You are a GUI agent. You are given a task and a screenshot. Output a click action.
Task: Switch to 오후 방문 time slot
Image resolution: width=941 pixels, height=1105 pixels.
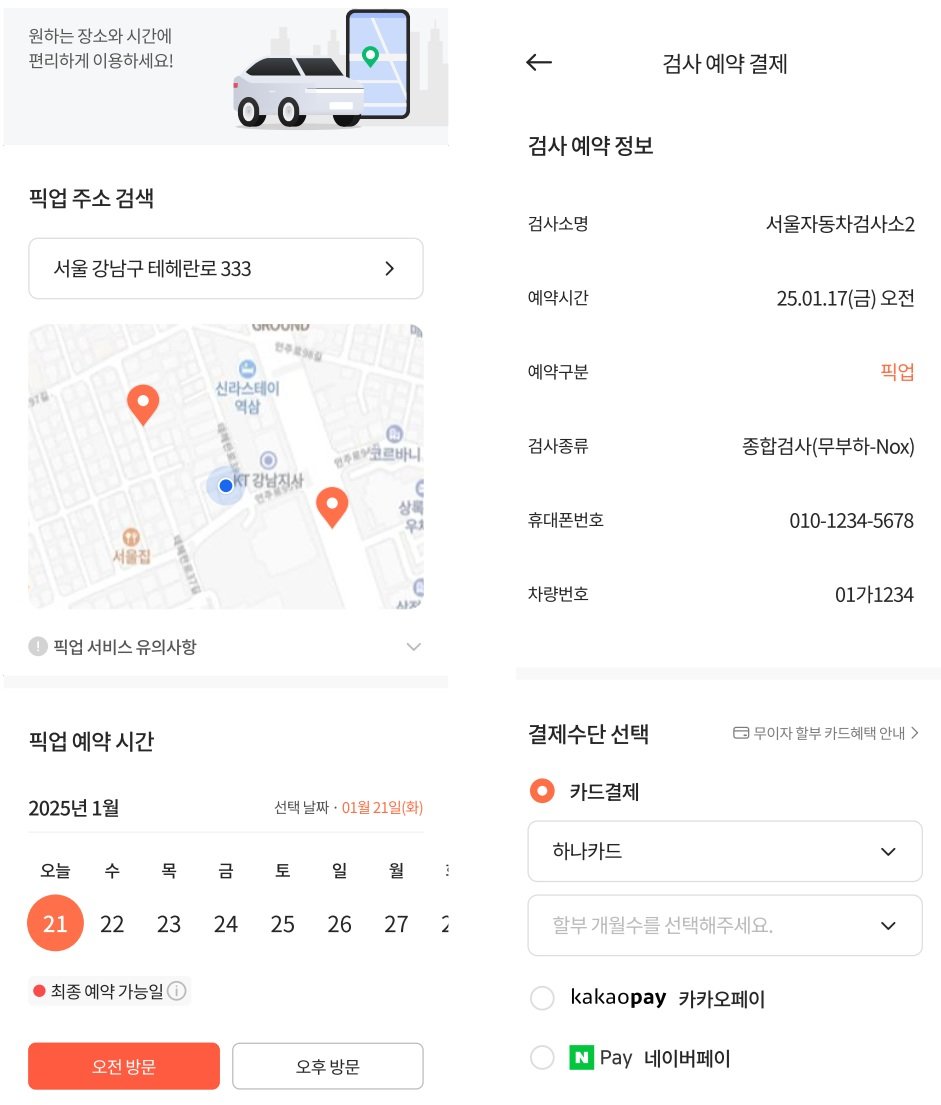point(328,1066)
